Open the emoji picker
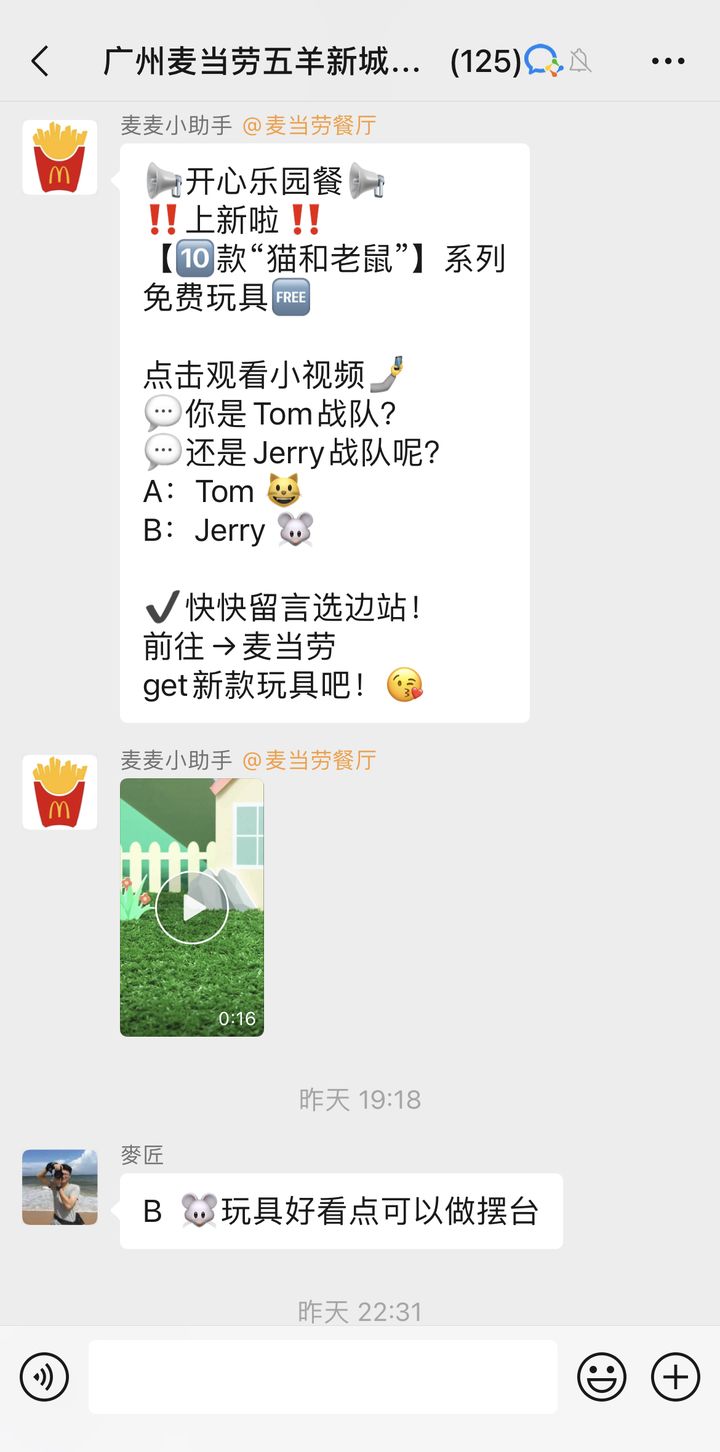Viewport: 720px width, 1452px height. pyautogui.click(x=602, y=1377)
